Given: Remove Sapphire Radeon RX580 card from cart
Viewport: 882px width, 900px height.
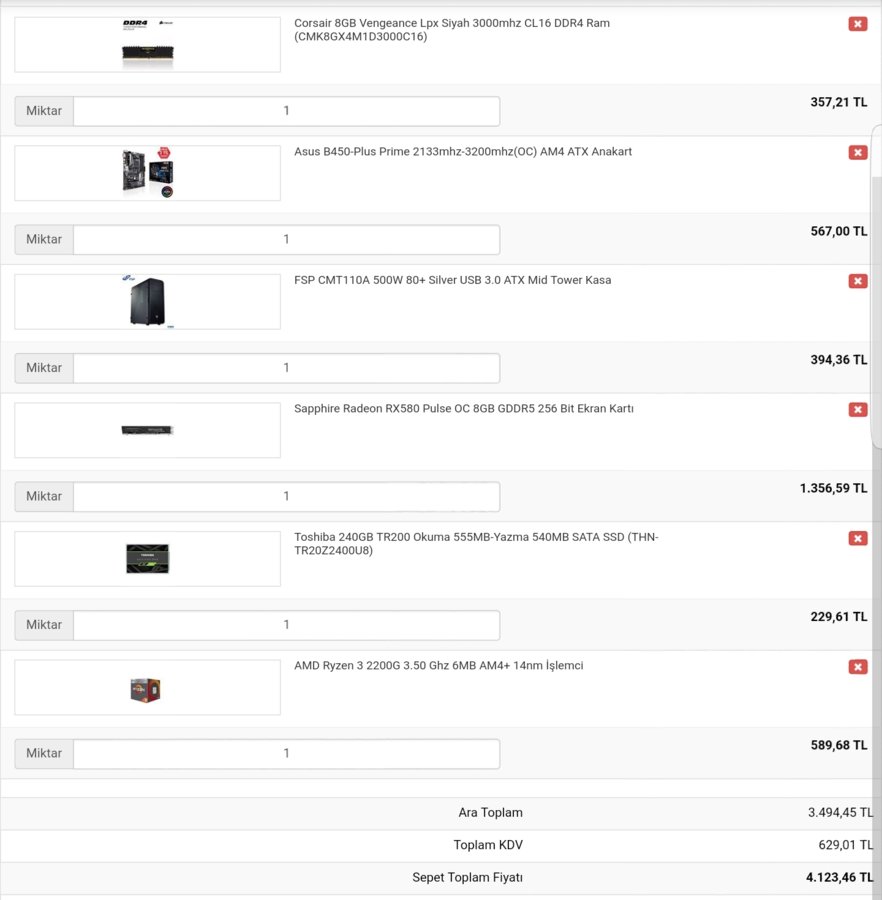Looking at the screenshot, I should tap(857, 410).
